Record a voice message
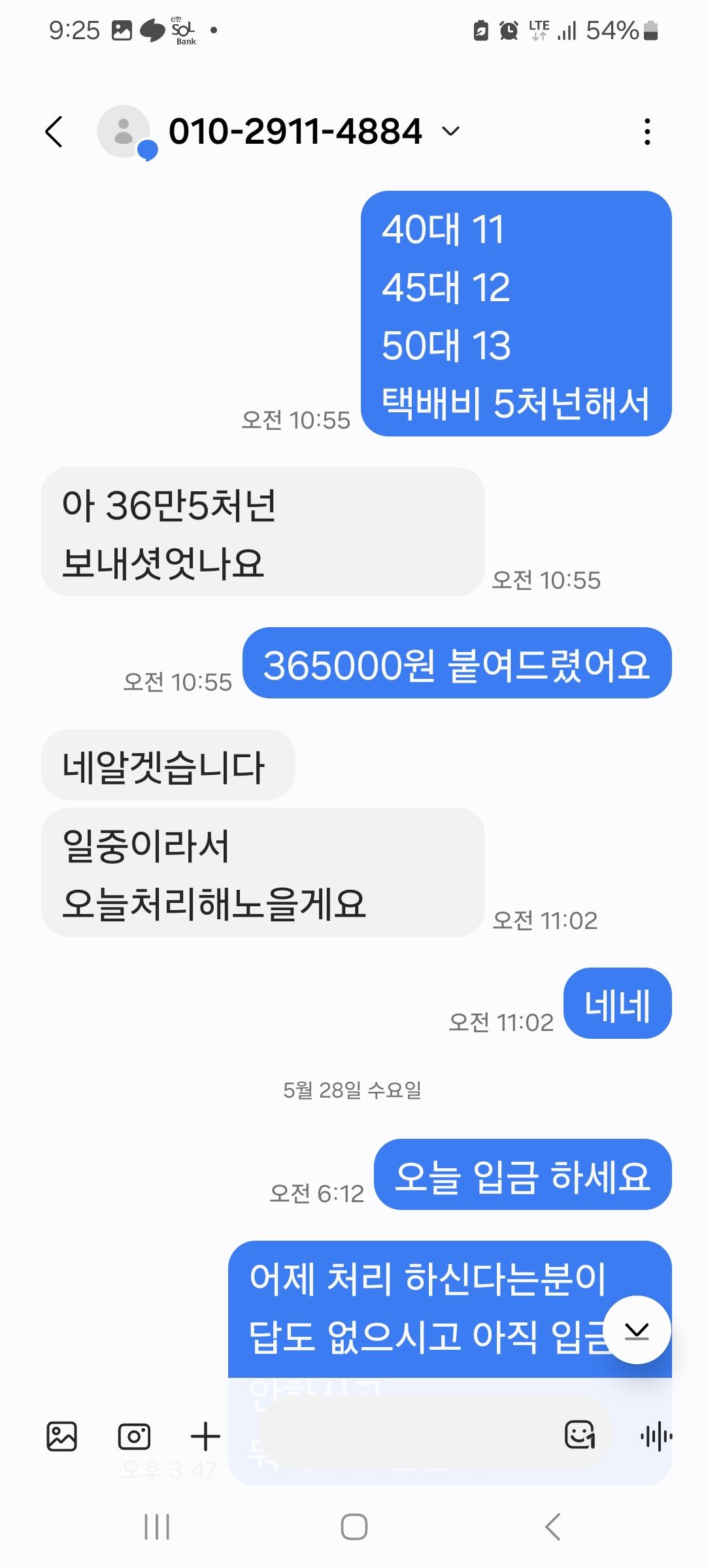This screenshot has height=1568, width=706. [656, 1436]
